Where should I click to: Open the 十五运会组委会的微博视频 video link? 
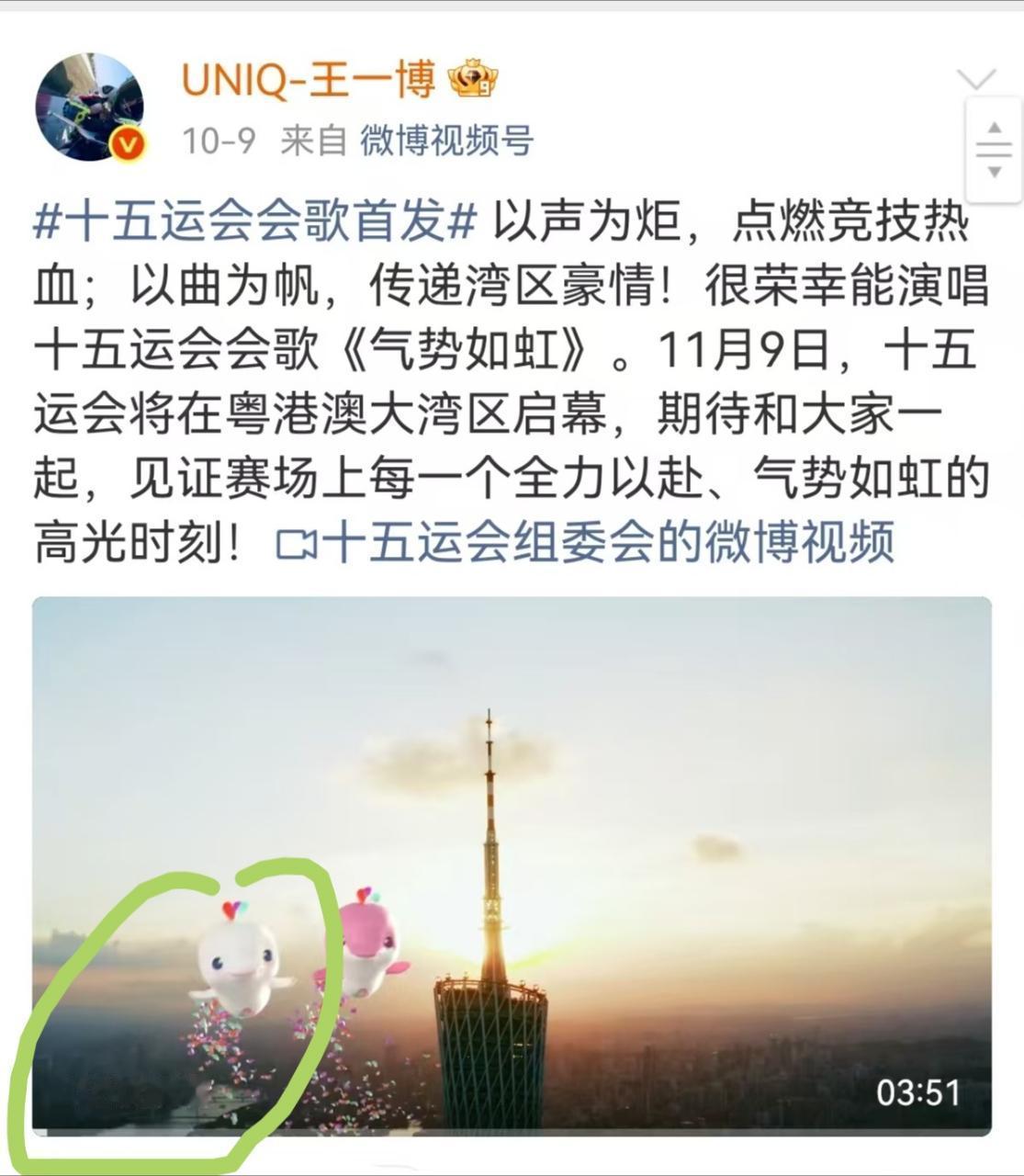tap(606, 542)
